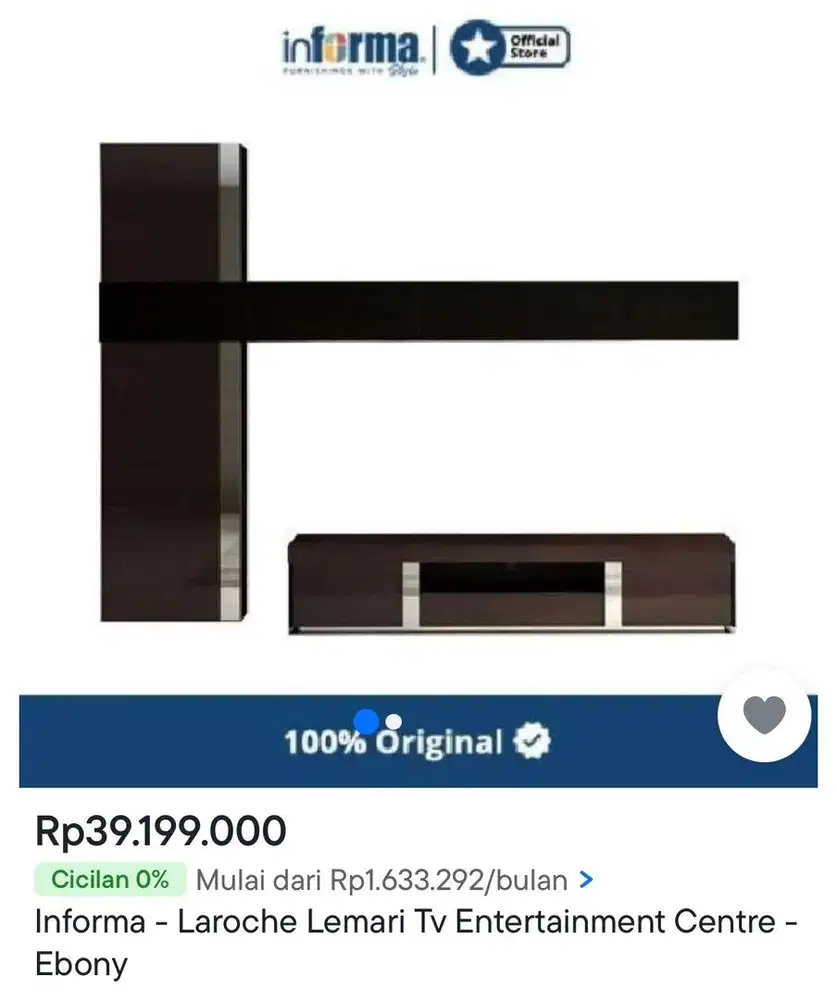Tap the white second carousel dot
837x1000 pixels.
[393, 719]
